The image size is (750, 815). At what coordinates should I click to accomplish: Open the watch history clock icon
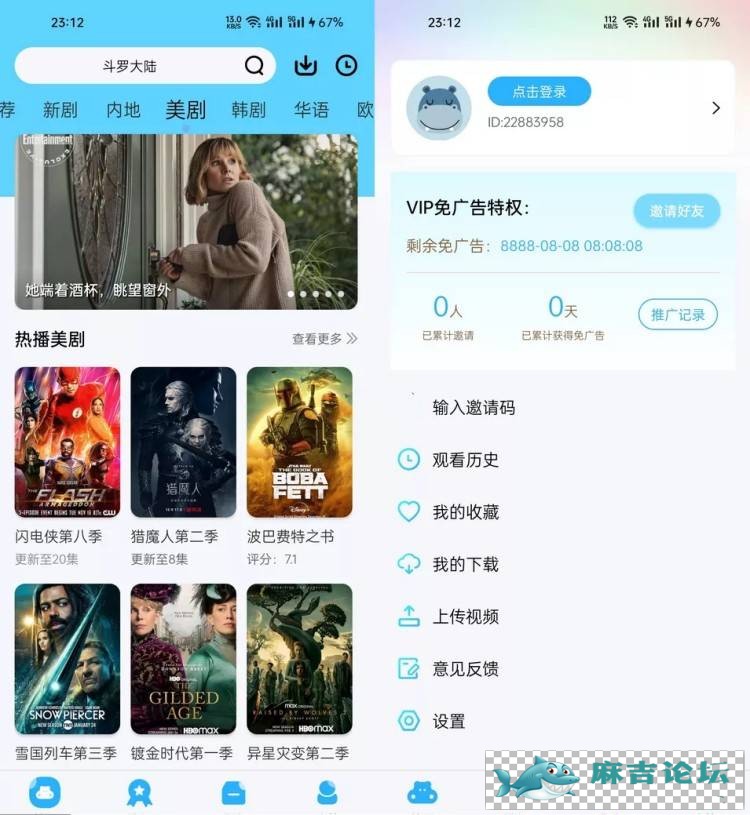click(346, 66)
